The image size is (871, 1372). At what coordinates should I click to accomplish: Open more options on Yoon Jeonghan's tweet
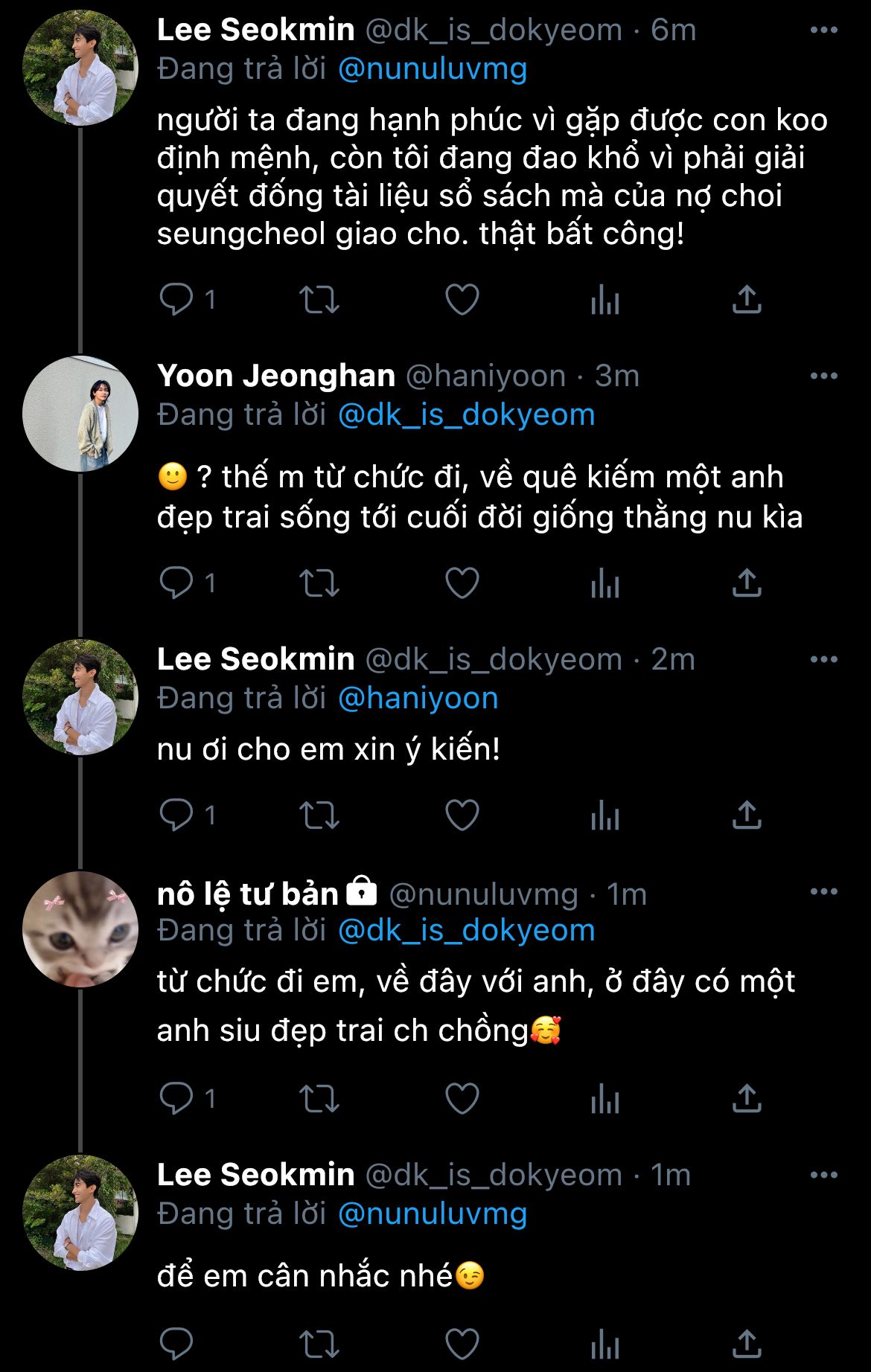click(x=823, y=376)
